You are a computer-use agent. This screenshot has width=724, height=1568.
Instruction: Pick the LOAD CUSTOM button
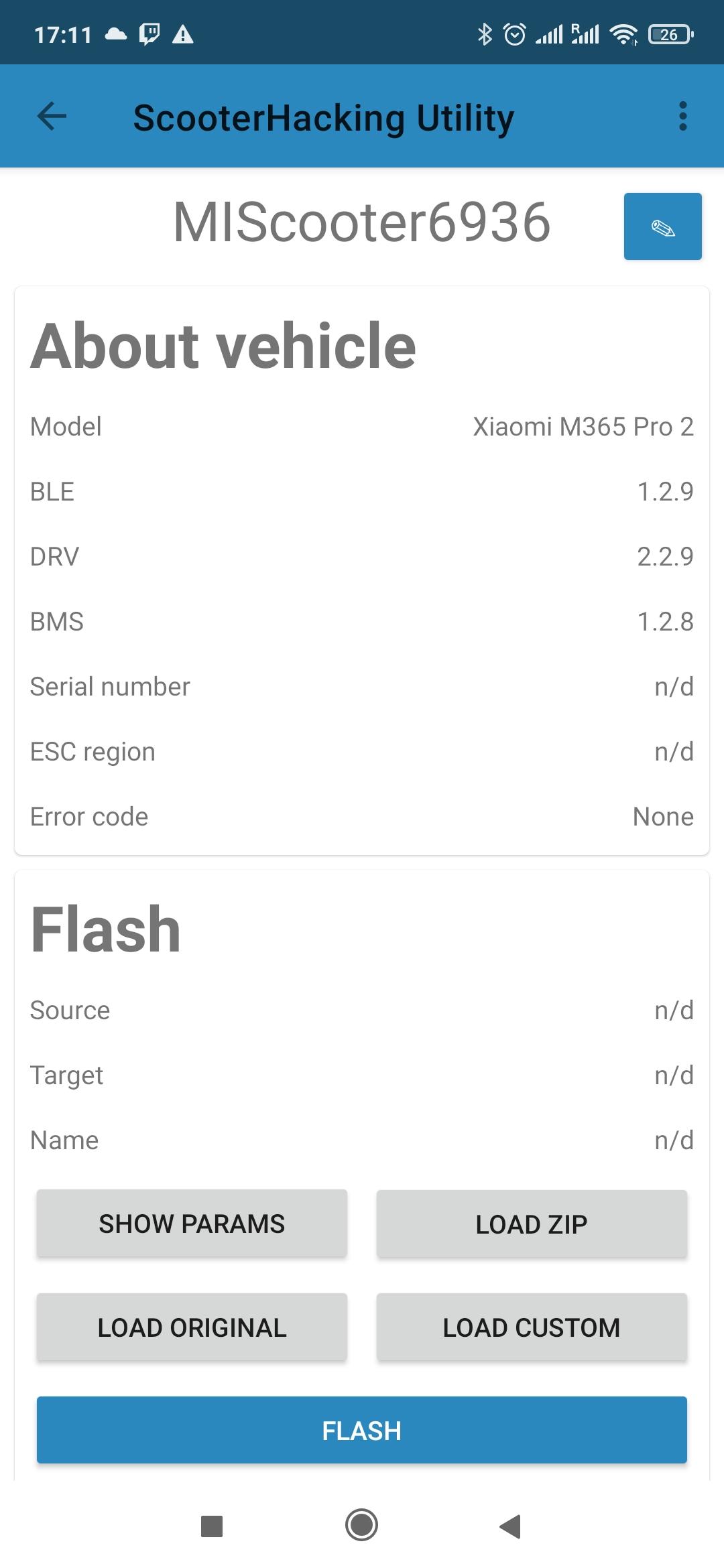coord(532,1327)
